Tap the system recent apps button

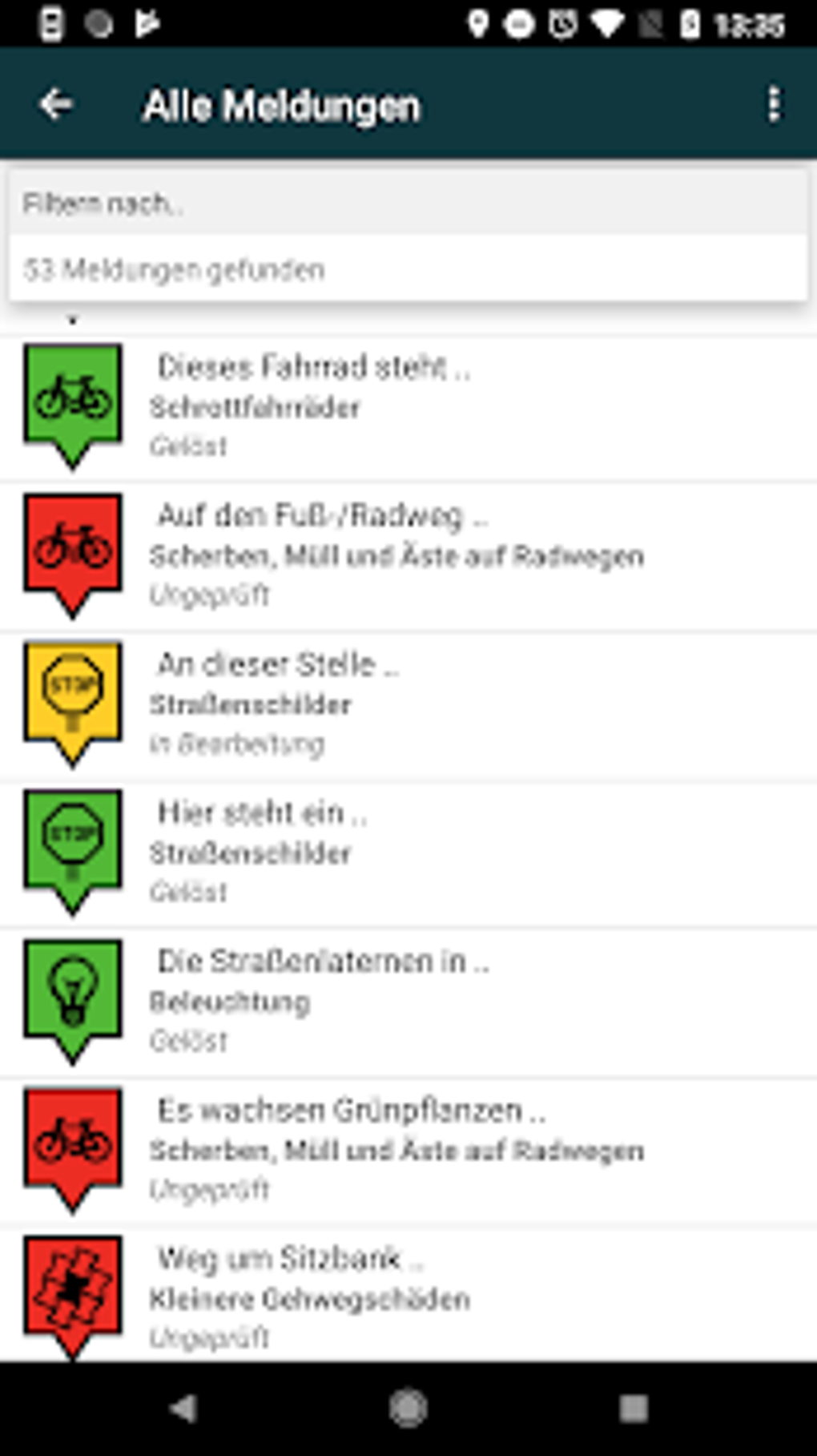(633, 1408)
